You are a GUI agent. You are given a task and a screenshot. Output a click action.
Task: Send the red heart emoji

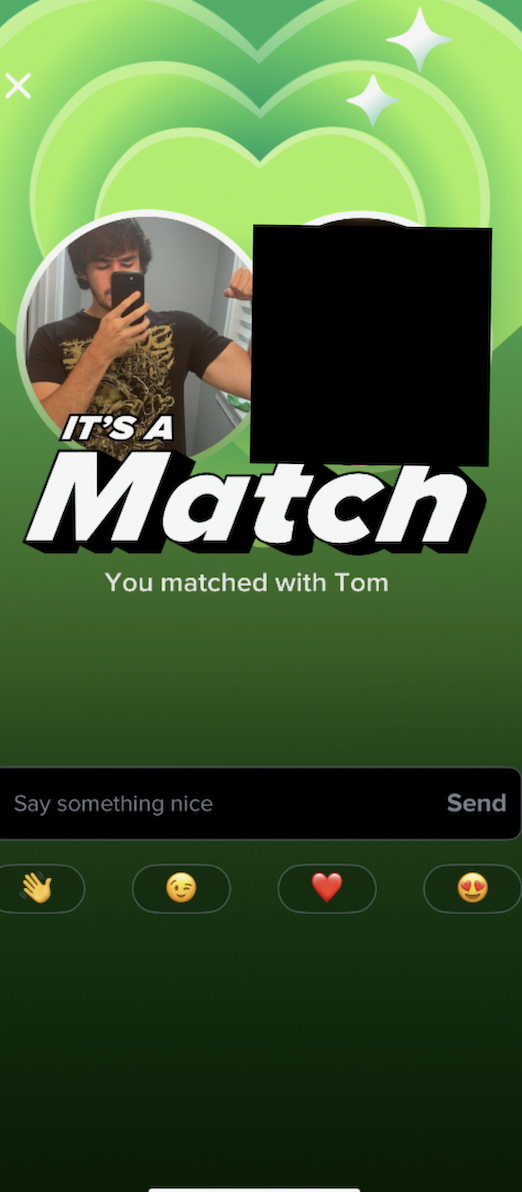[327, 888]
